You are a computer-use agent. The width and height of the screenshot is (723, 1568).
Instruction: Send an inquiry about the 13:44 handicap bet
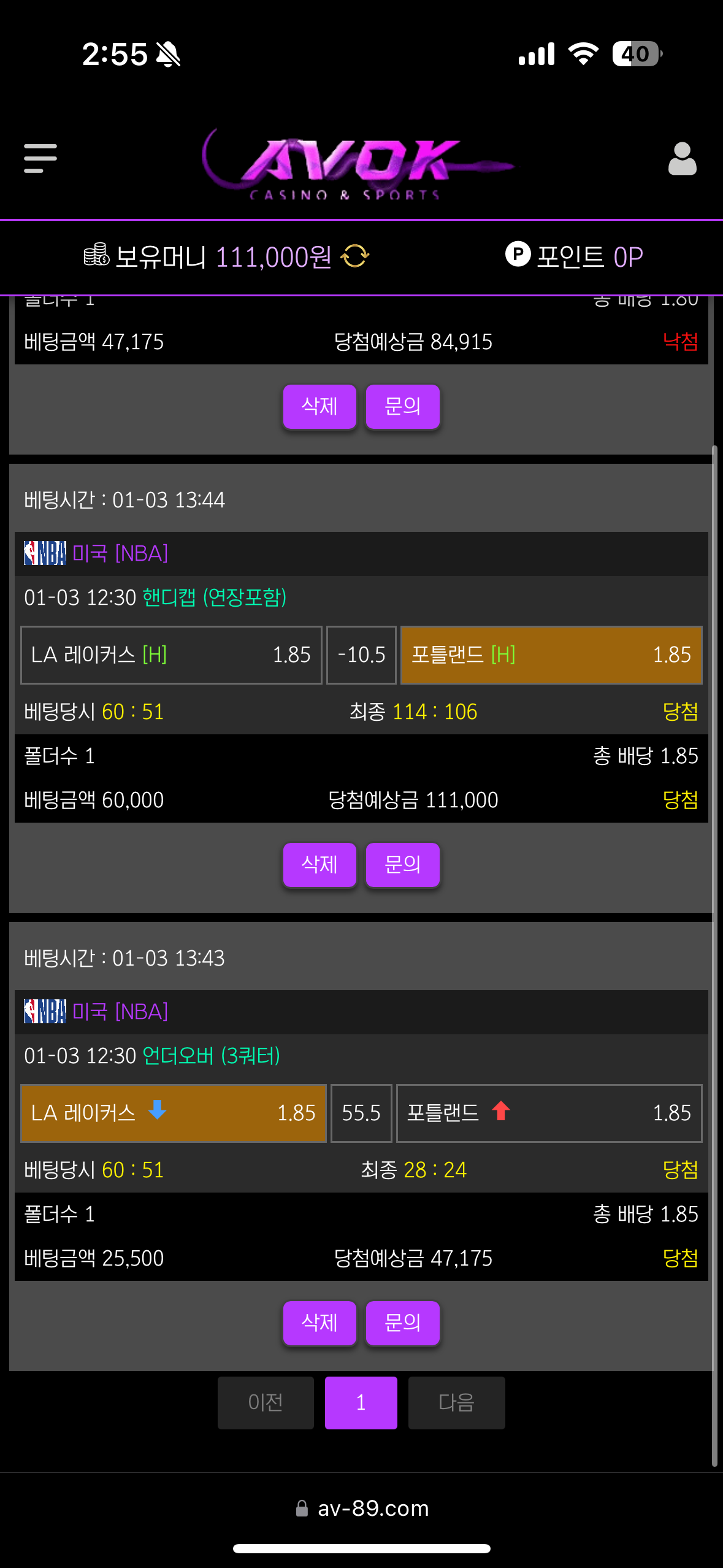pyautogui.click(x=402, y=865)
